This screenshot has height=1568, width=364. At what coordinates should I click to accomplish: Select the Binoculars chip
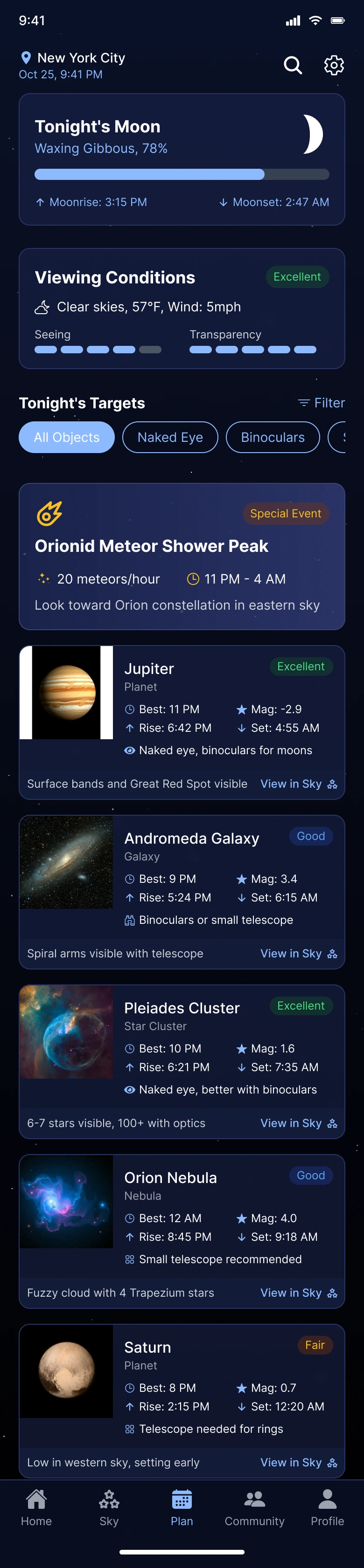click(273, 437)
